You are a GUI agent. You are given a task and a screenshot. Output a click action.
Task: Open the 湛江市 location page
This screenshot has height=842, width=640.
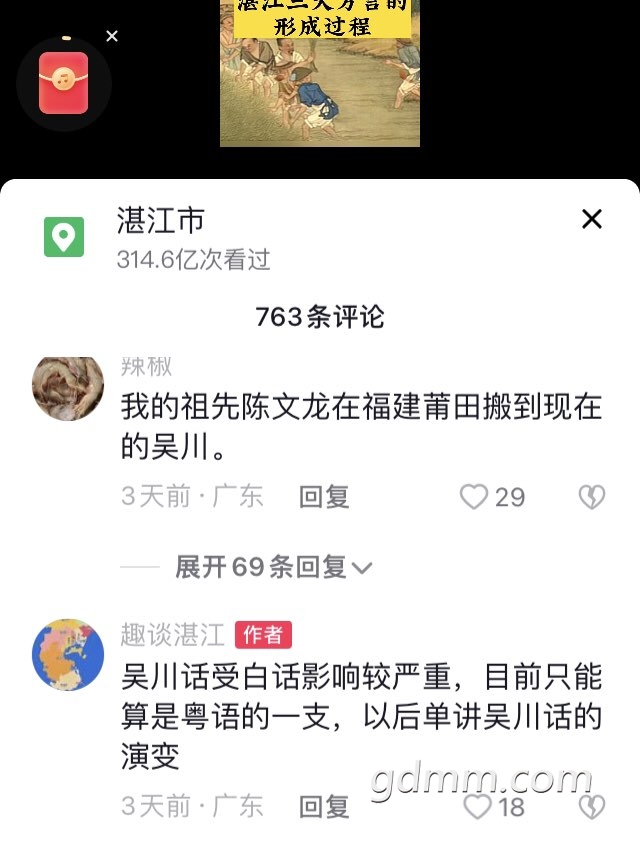tap(160, 220)
